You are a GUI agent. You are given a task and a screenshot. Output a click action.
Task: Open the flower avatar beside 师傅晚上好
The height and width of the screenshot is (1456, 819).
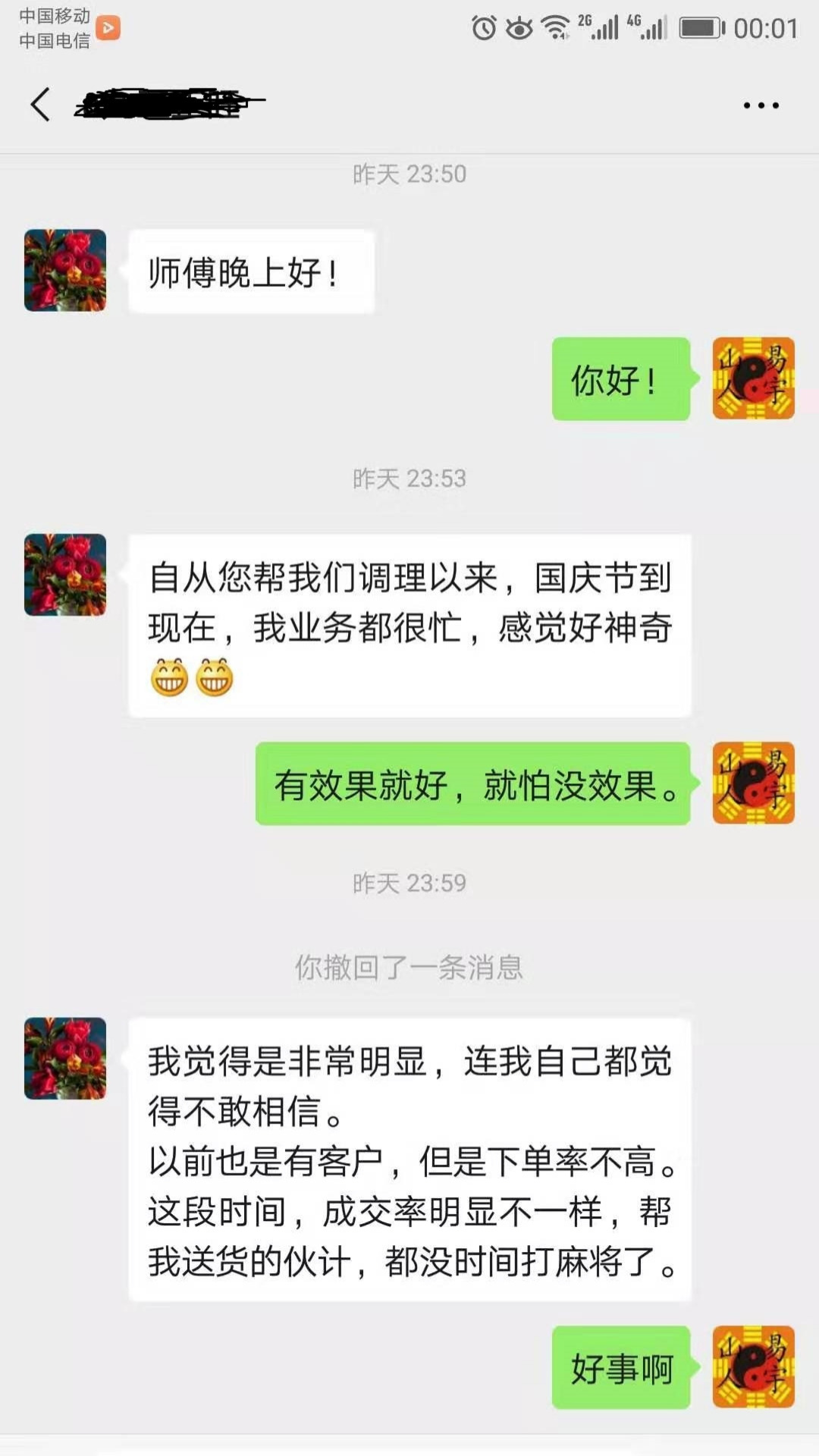point(65,271)
